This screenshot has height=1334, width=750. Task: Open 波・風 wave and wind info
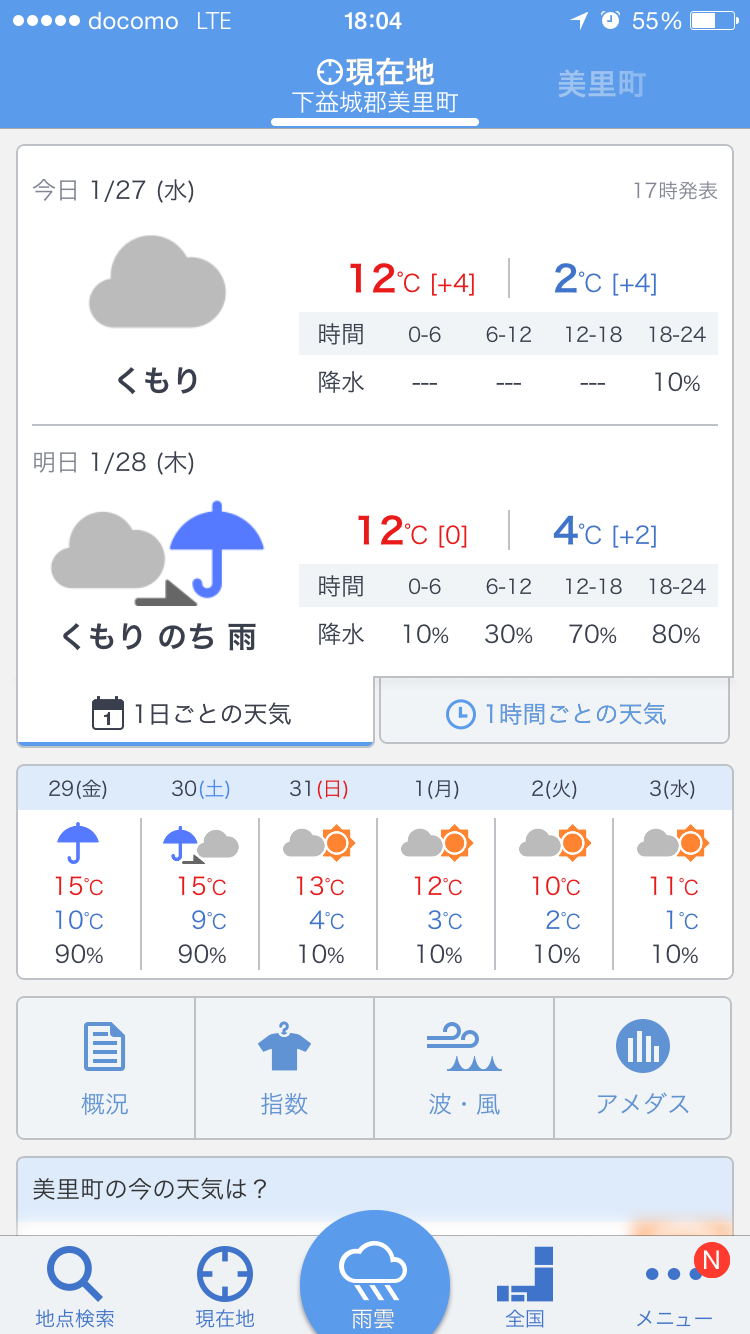pyautogui.click(x=464, y=1068)
